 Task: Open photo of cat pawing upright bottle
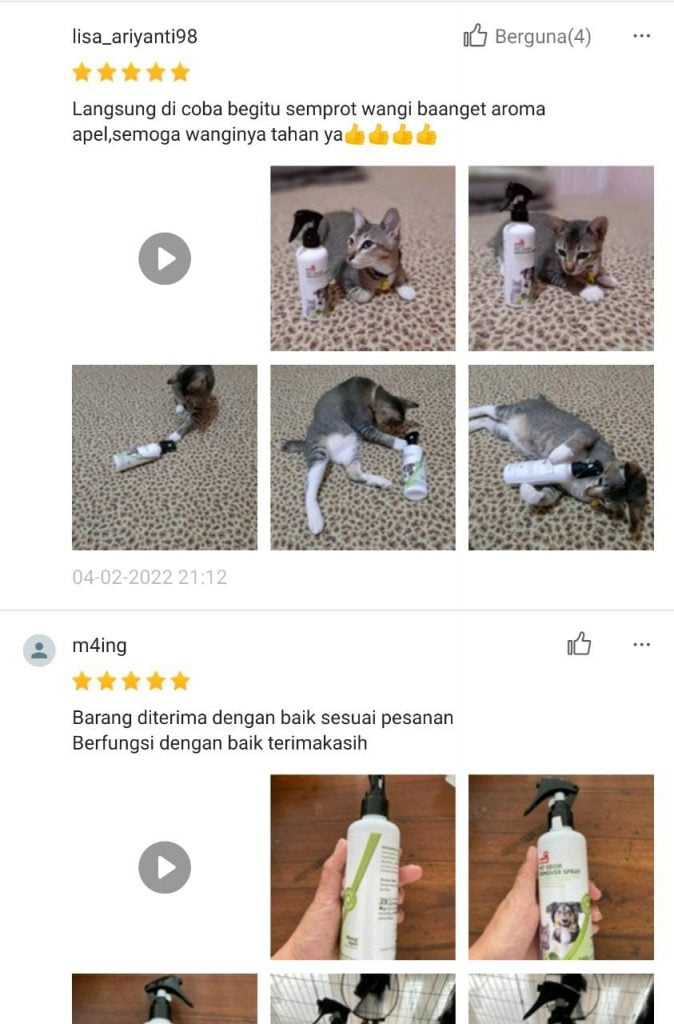pyautogui.click(x=362, y=457)
